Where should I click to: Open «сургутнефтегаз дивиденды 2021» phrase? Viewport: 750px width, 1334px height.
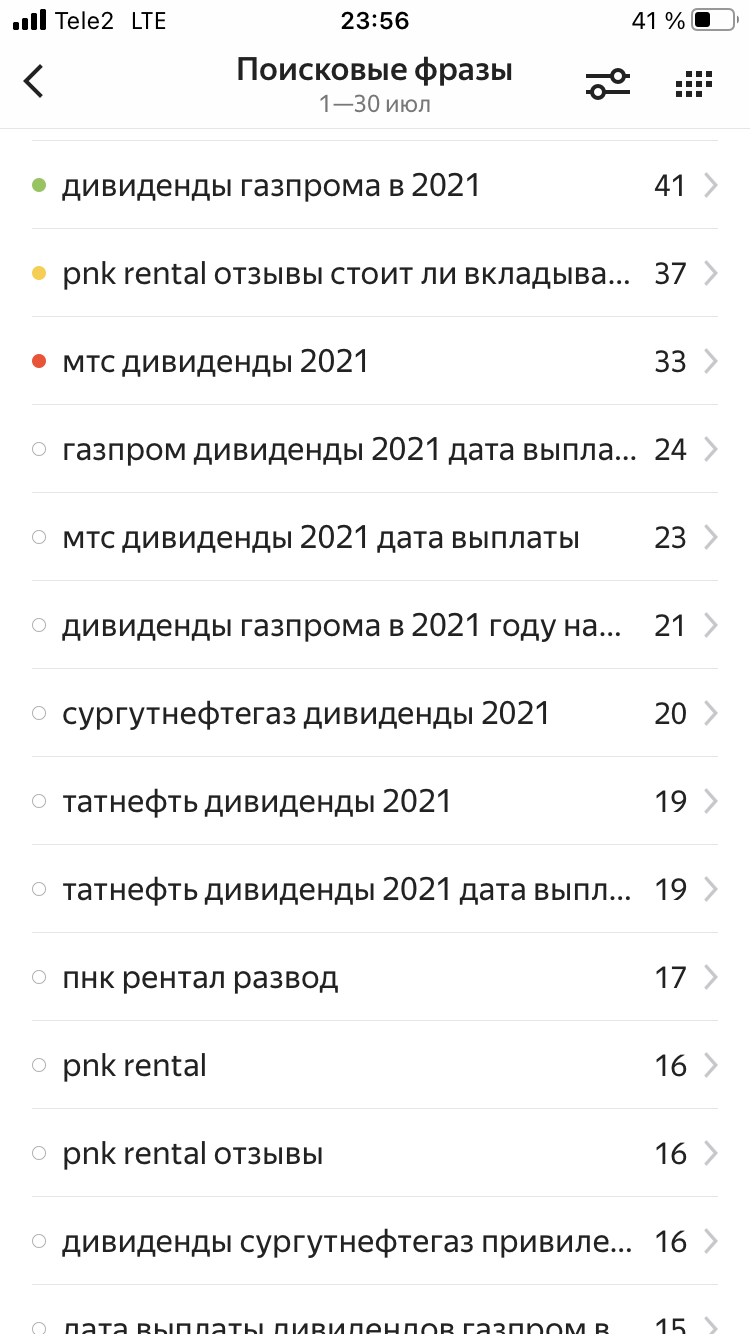[x=374, y=713]
